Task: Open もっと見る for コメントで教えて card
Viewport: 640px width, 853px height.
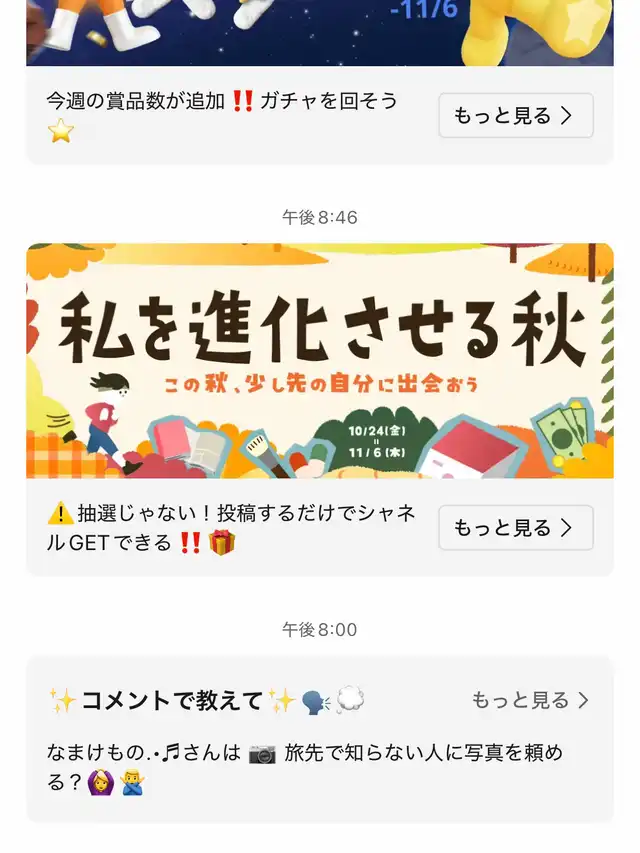Action: point(529,700)
